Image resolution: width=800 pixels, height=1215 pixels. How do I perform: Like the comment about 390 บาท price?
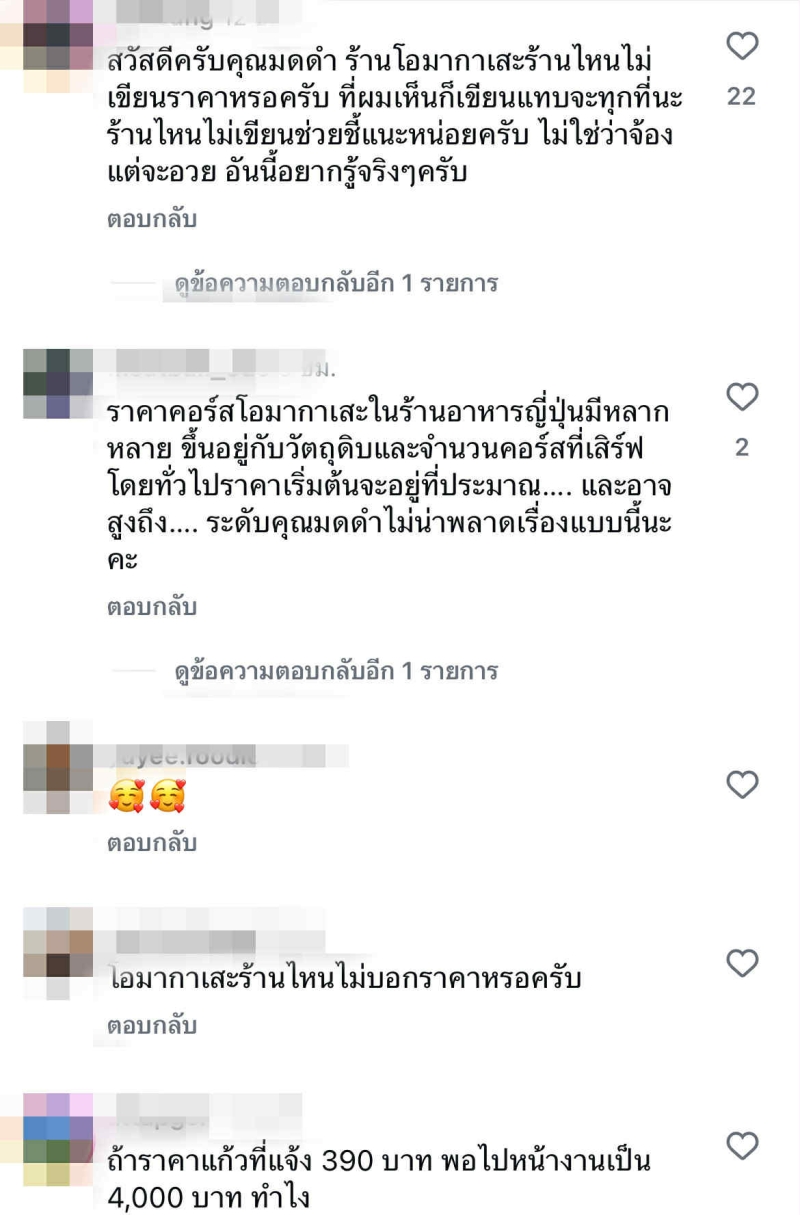click(x=741, y=1145)
